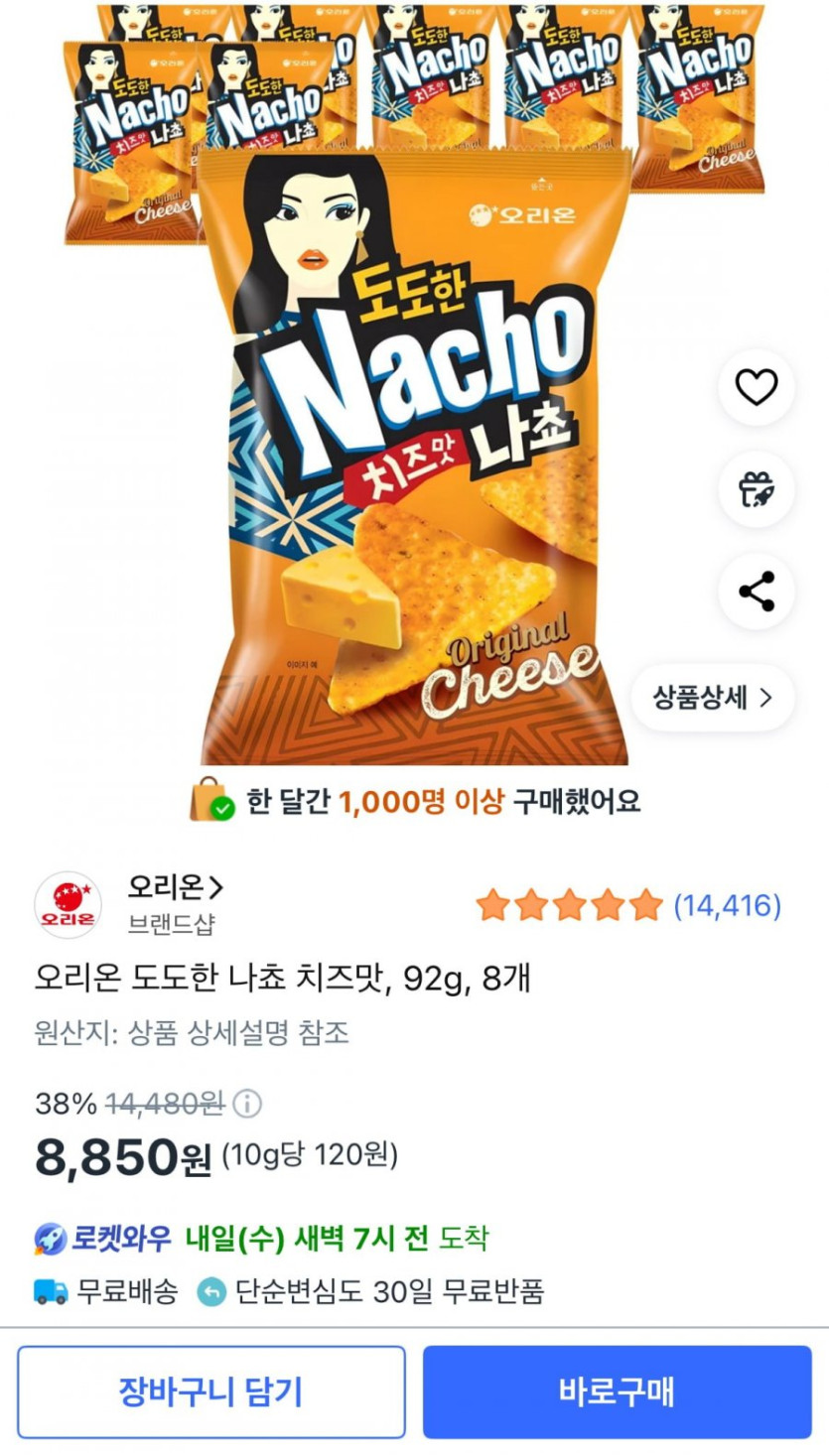Add product to wishlist with heart icon
The image size is (829, 1456).
tap(756, 387)
